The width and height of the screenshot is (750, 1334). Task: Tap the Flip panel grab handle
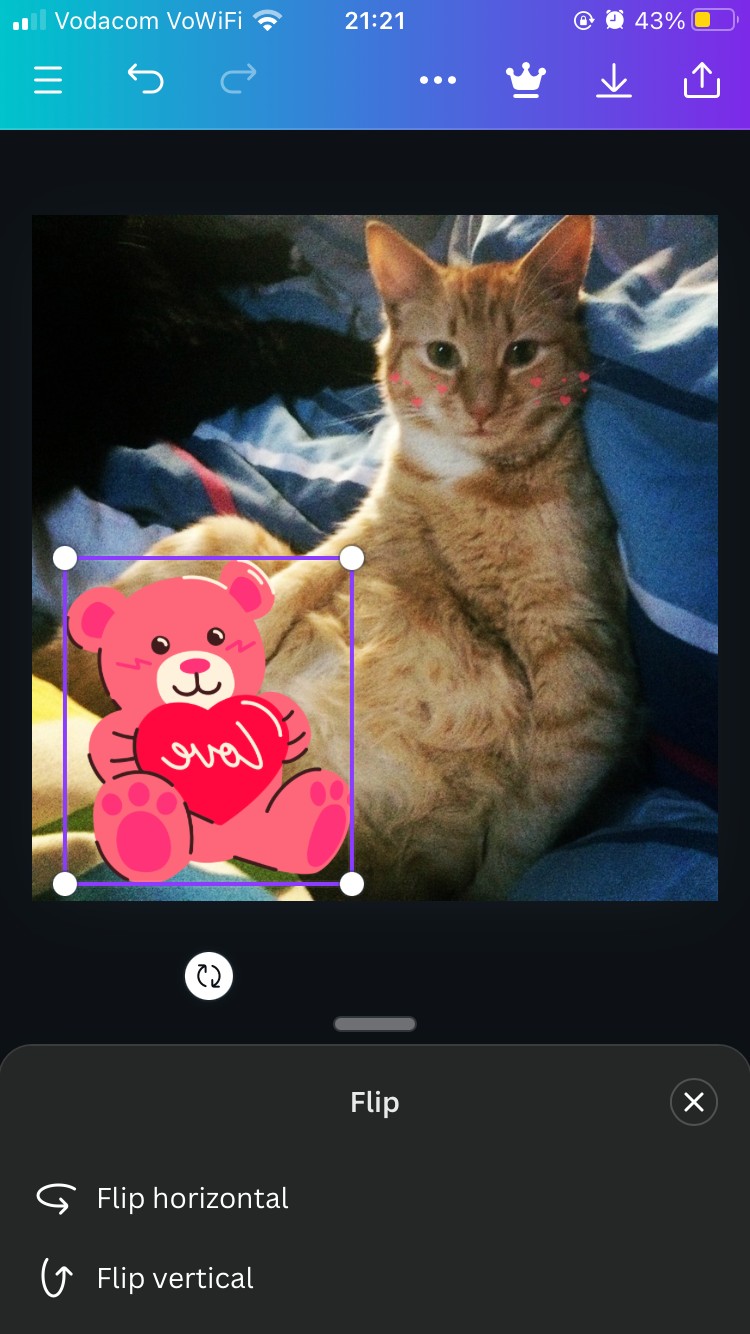click(375, 1024)
